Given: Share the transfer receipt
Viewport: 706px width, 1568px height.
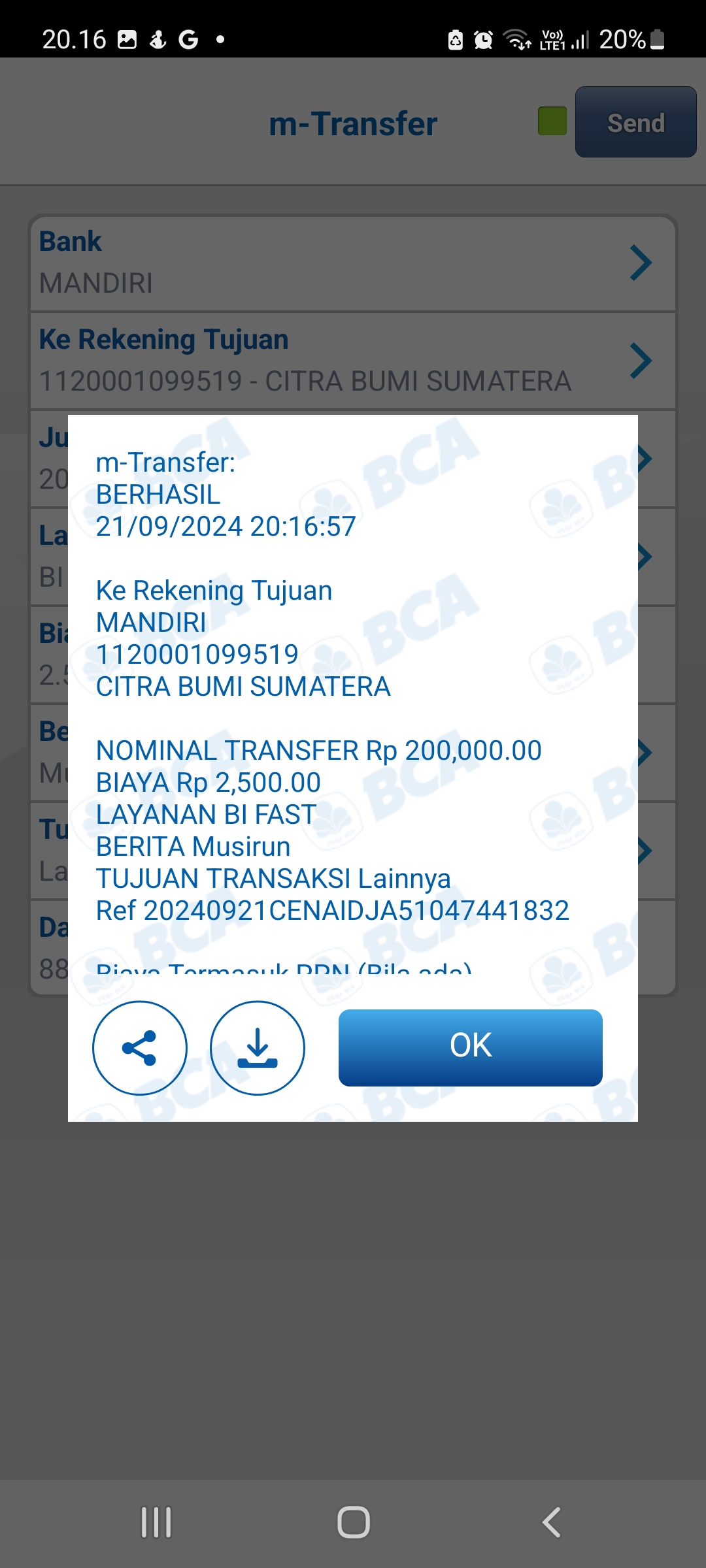Looking at the screenshot, I should click(x=139, y=1048).
